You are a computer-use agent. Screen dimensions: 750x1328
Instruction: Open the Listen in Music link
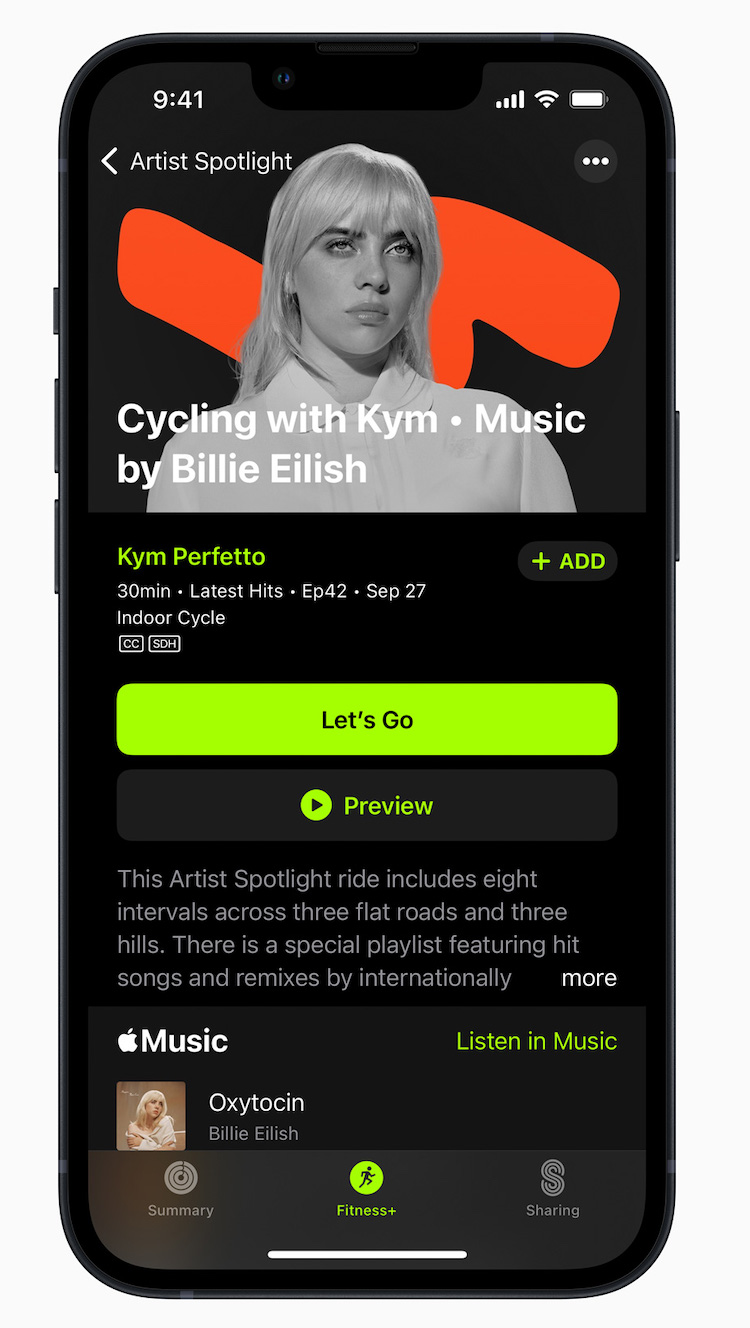(536, 1041)
